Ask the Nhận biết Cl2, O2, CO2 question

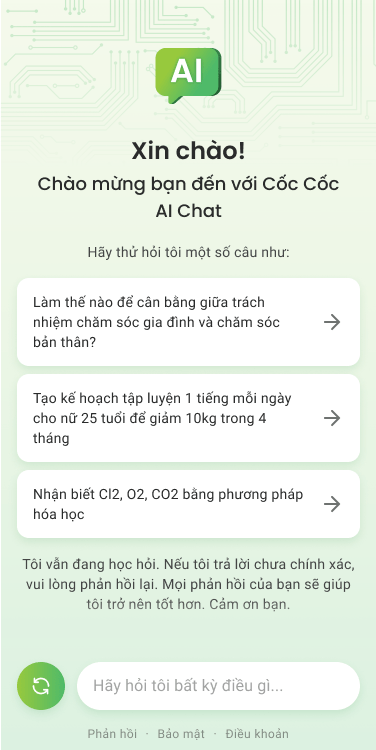click(x=188, y=504)
